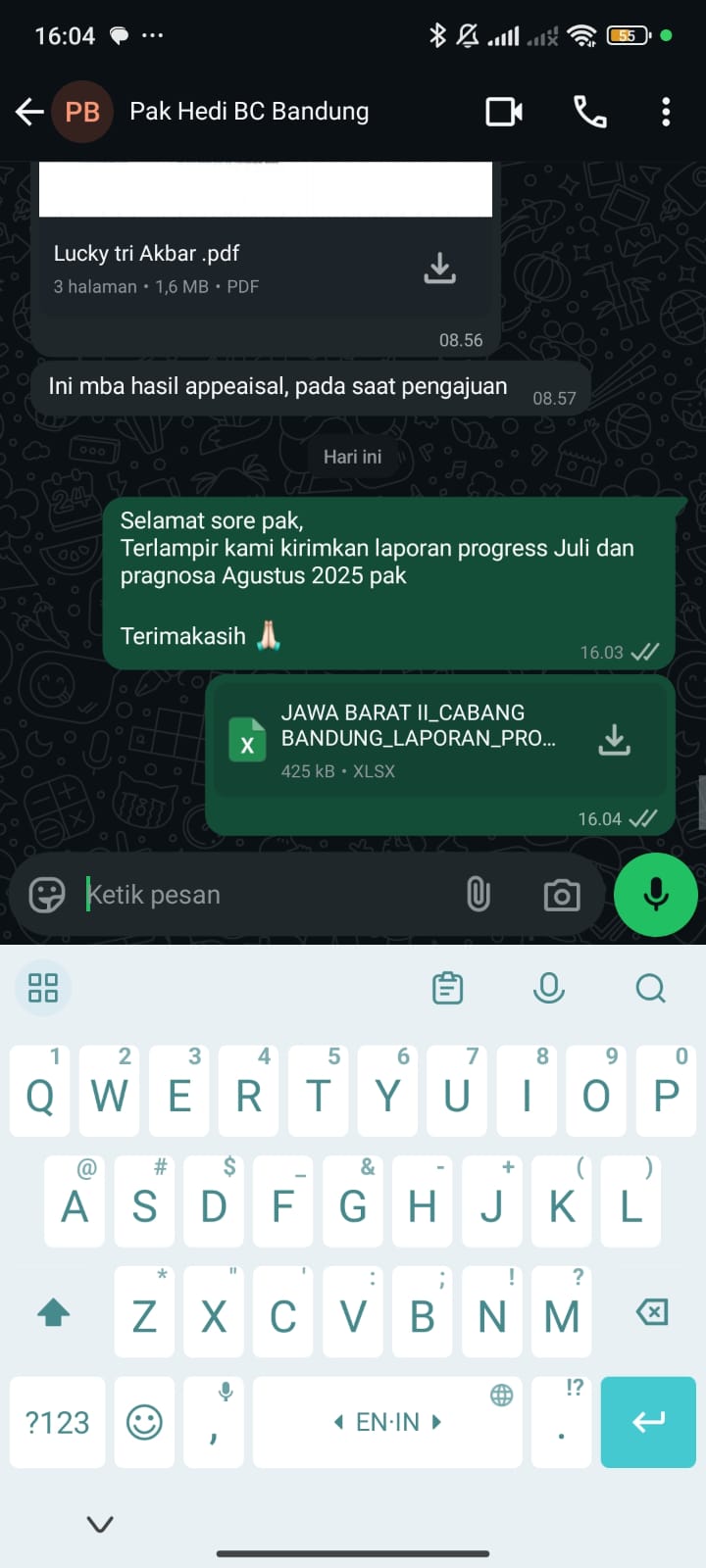Start a voice call with Pak Hedi

[x=589, y=112]
